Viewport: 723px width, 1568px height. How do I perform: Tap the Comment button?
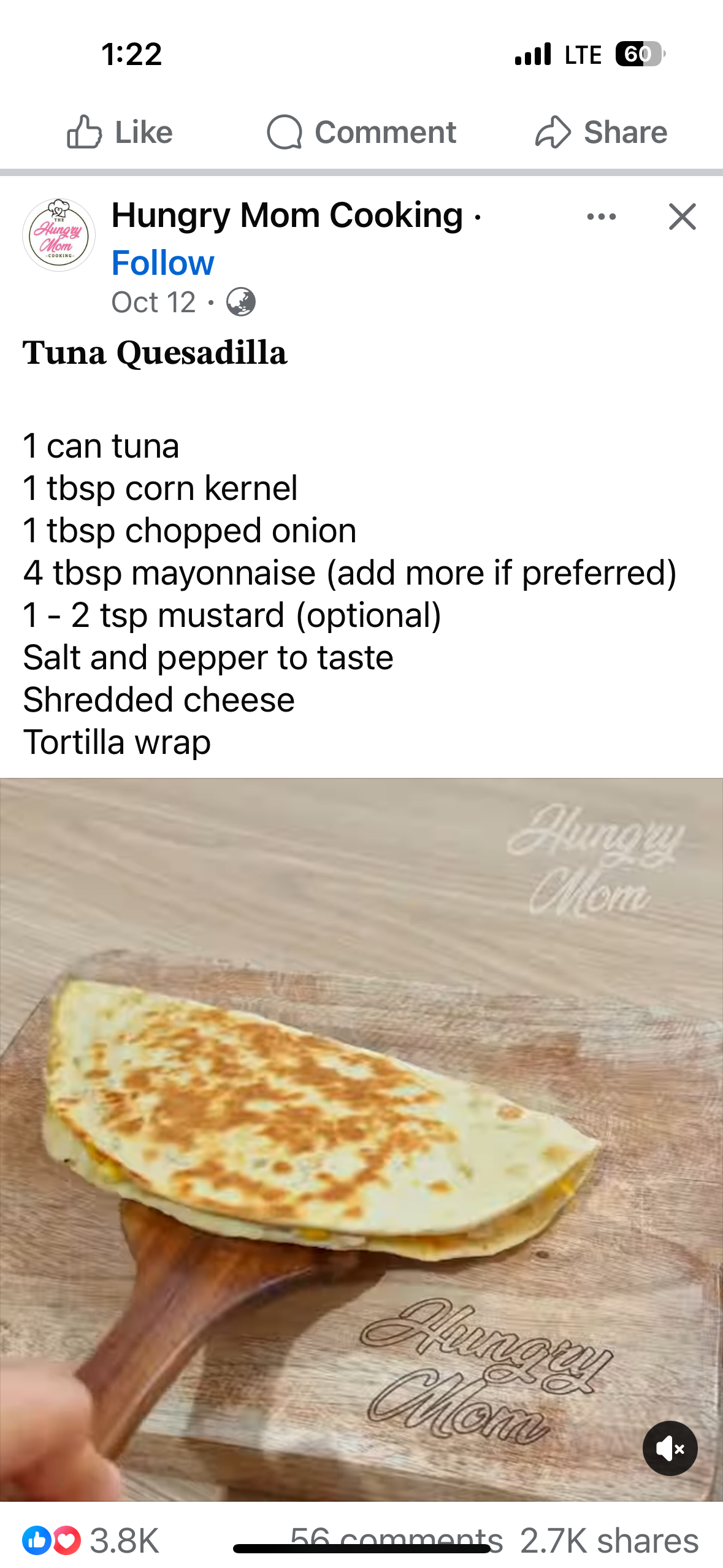(x=362, y=132)
